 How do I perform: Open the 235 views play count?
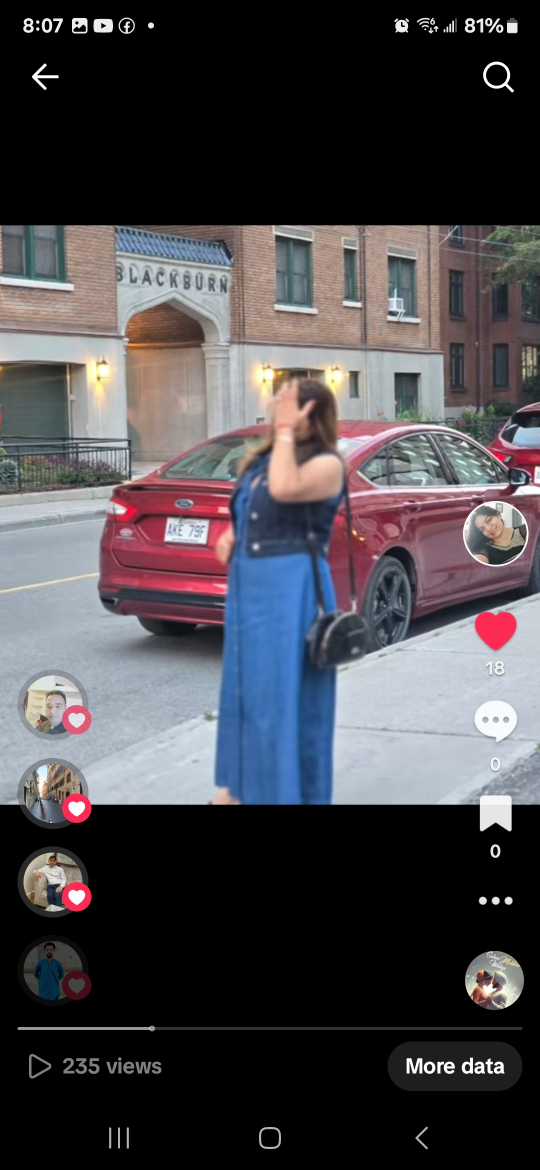pos(95,1066)
